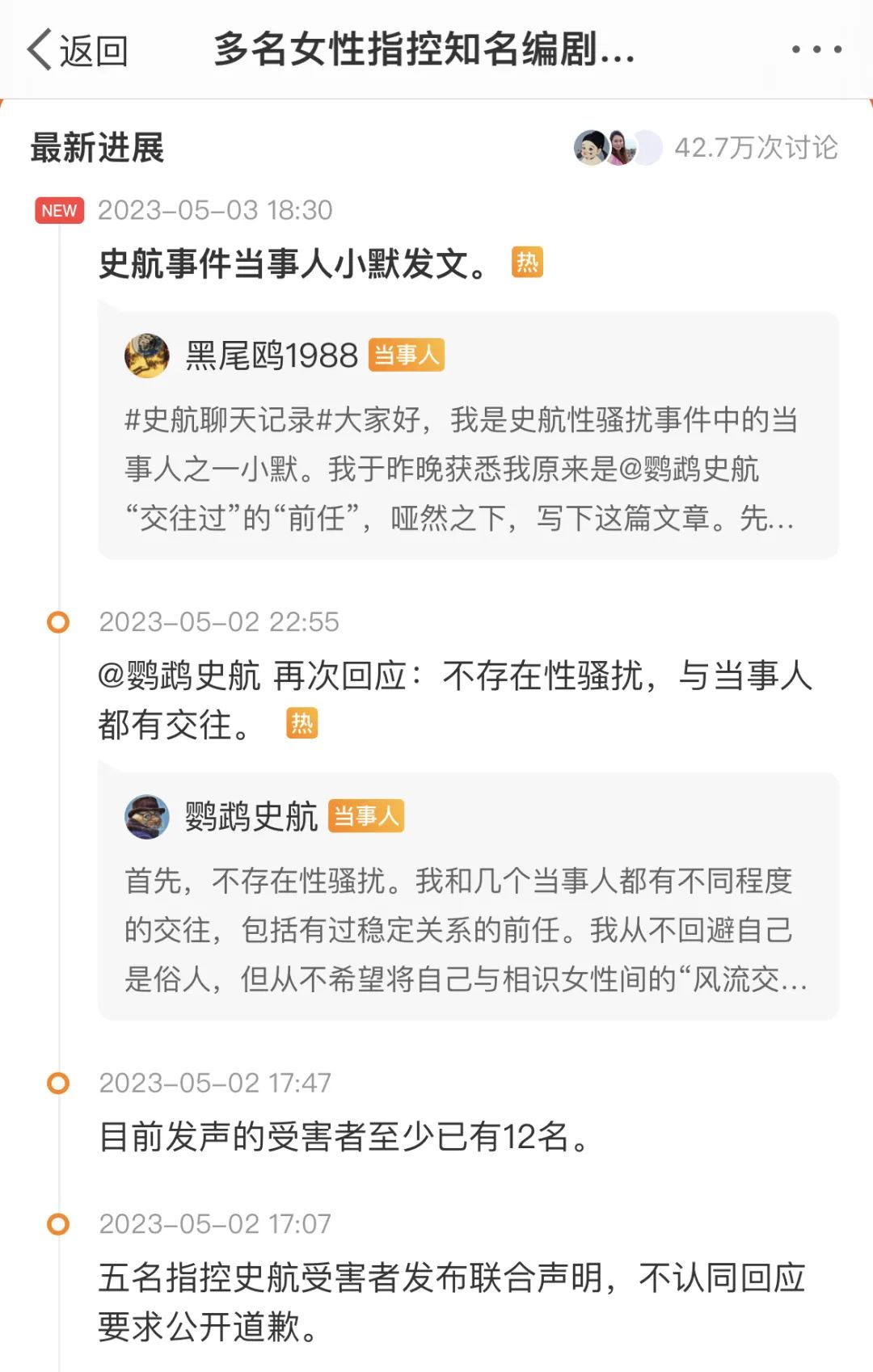
Task: Tap the back arrow to return
Action: pyautogui.click(x=38, y=50)
